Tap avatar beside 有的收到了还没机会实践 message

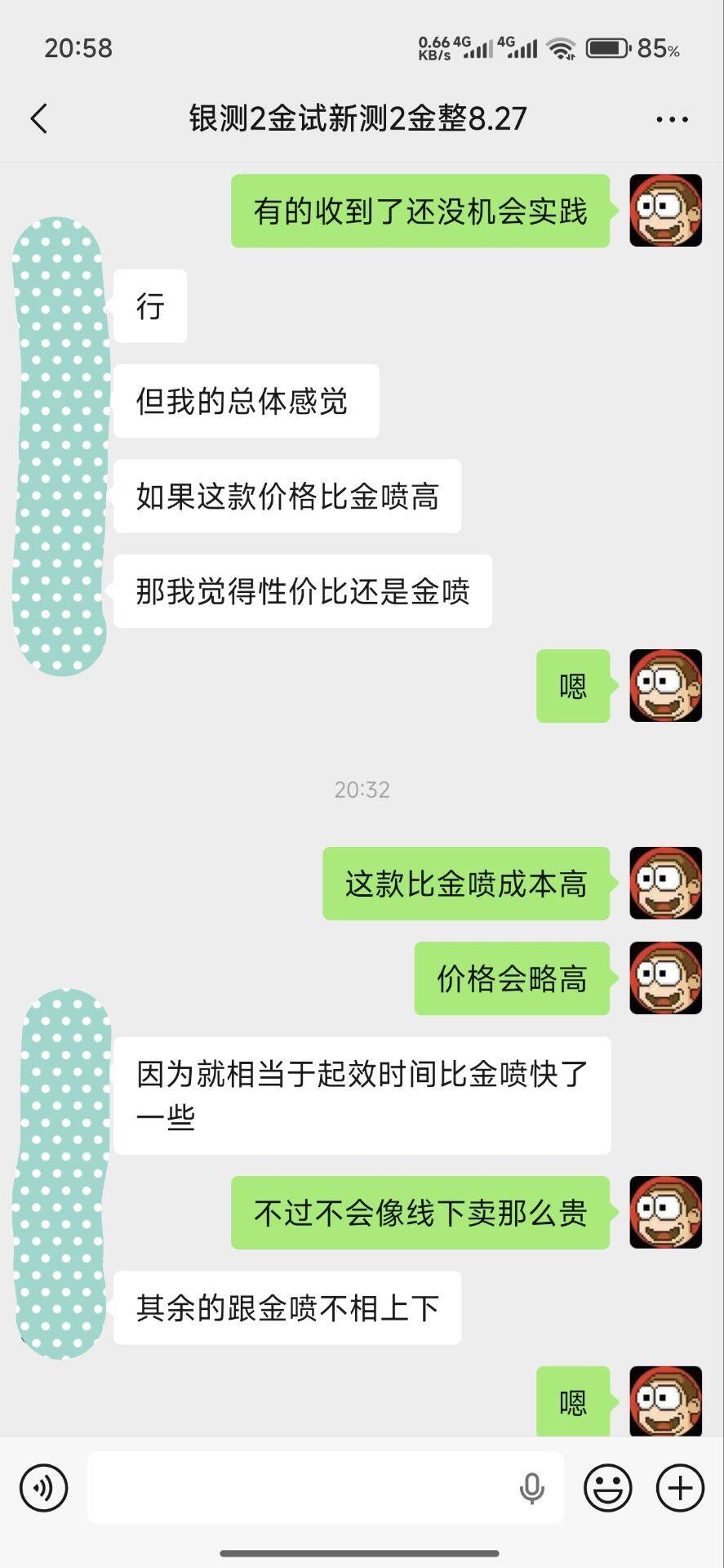point(665,211)
